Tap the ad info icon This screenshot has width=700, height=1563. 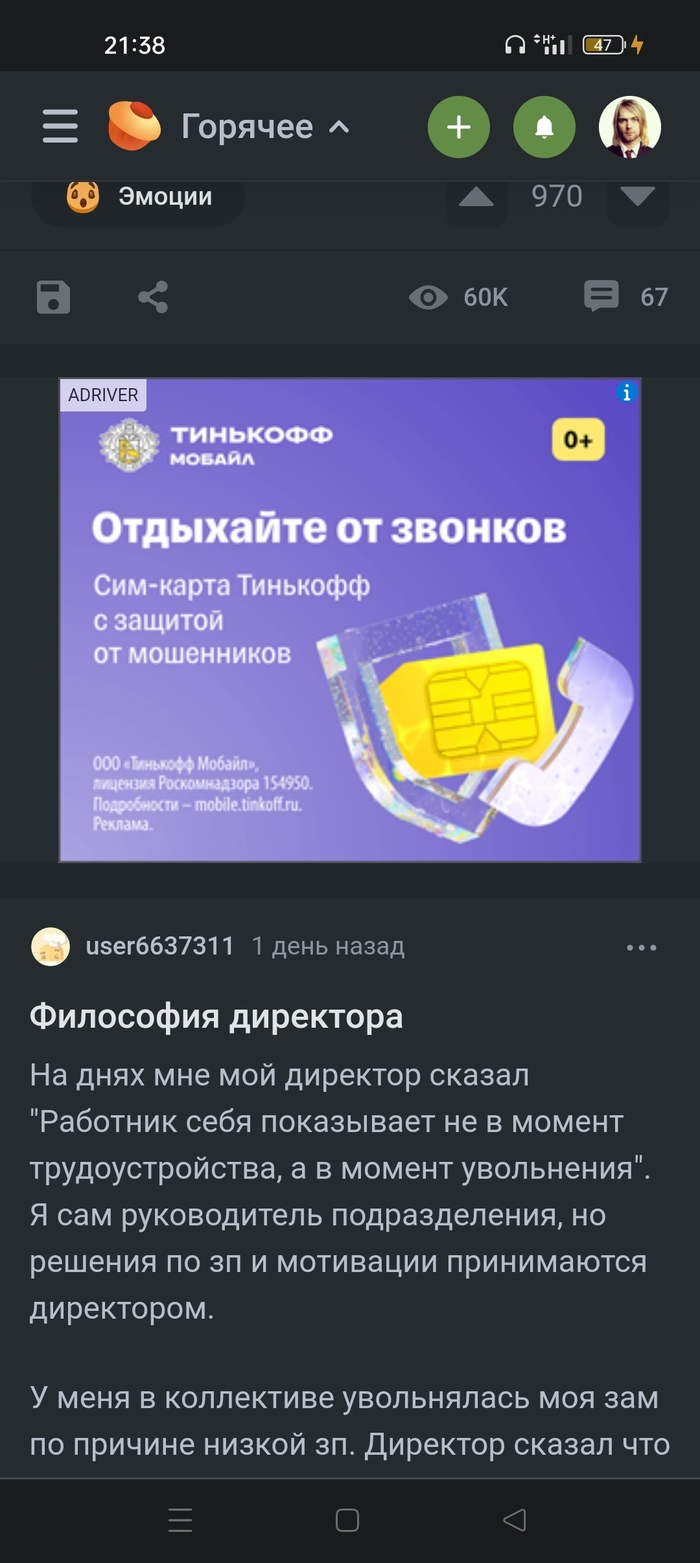click(627, 393)
